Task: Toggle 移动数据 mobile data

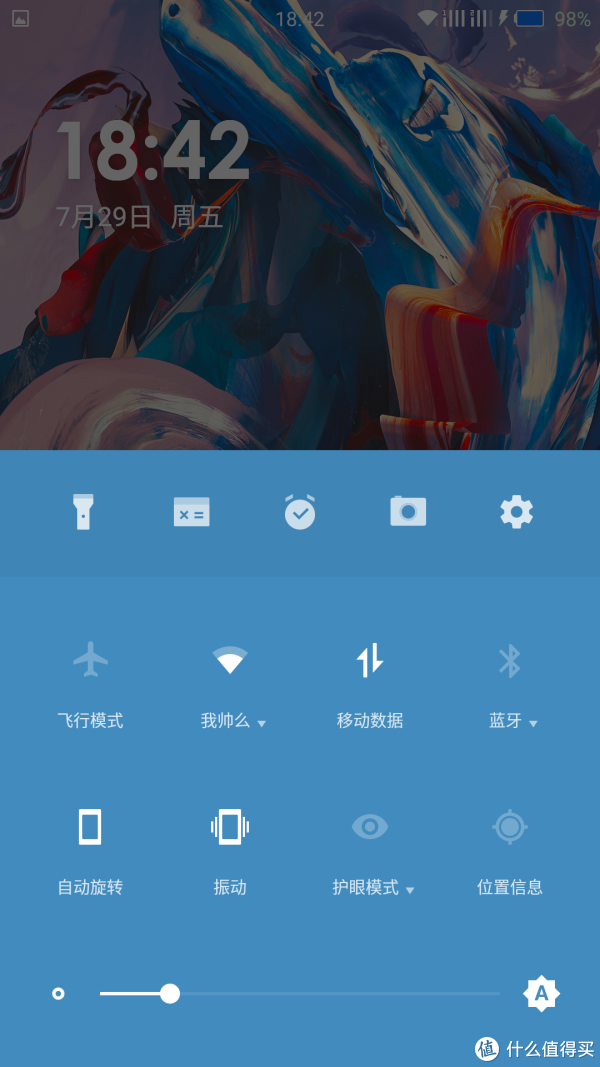Action: [369, 660]
